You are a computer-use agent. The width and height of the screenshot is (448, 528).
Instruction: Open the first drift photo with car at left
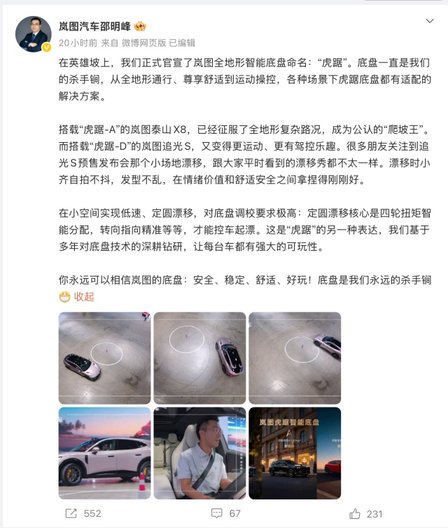click(x=105, y=358)
